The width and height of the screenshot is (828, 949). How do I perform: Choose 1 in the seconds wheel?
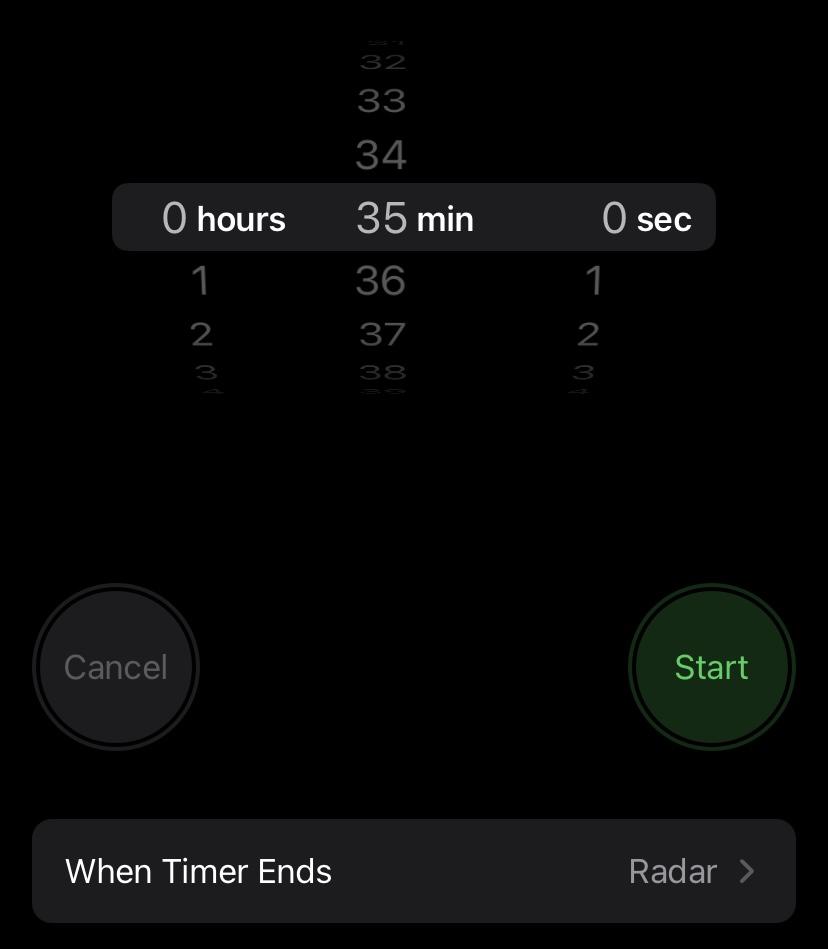pos(594,281)
